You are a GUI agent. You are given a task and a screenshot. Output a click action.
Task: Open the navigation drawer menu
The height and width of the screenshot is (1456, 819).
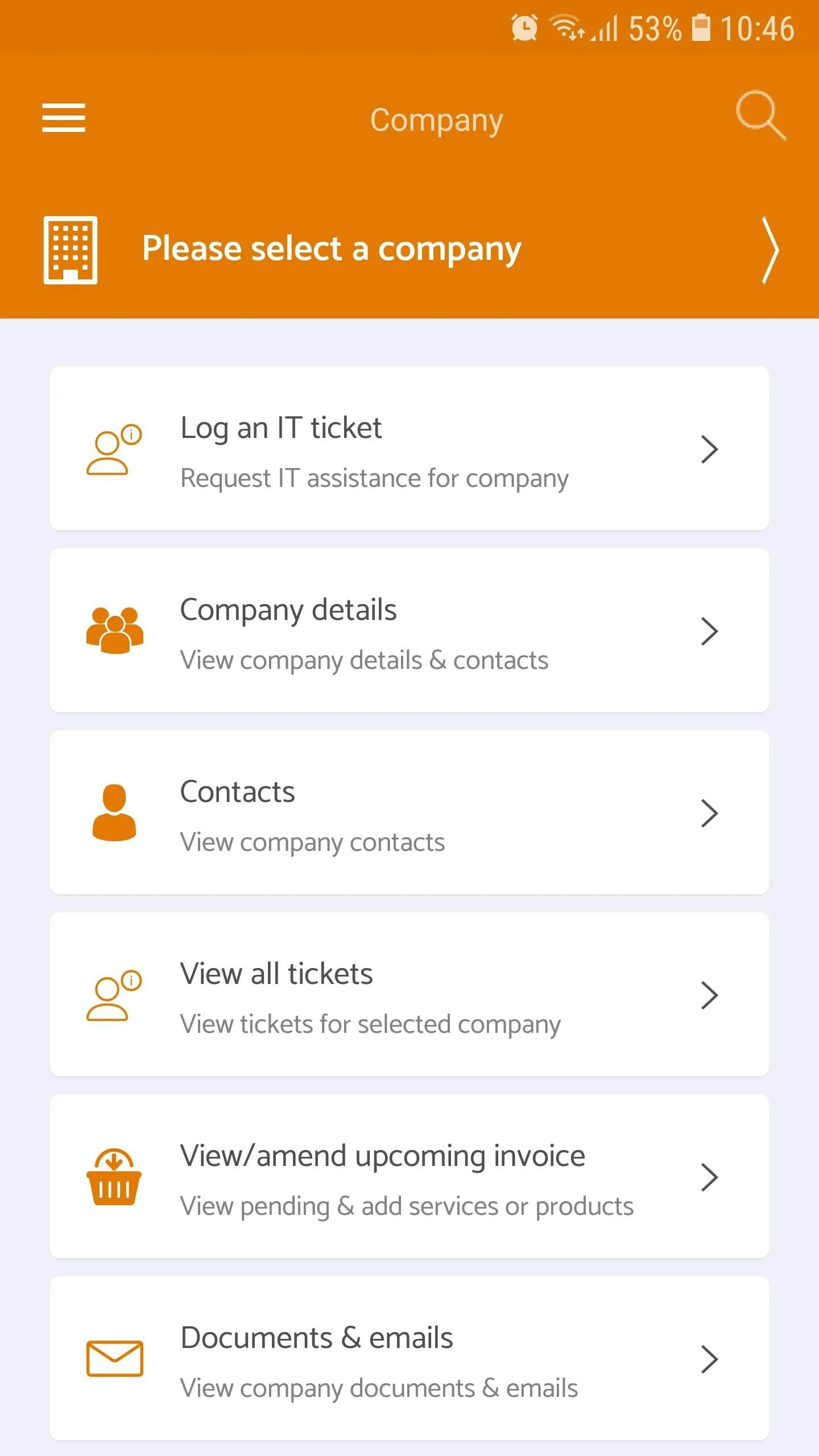click(63, 118)
